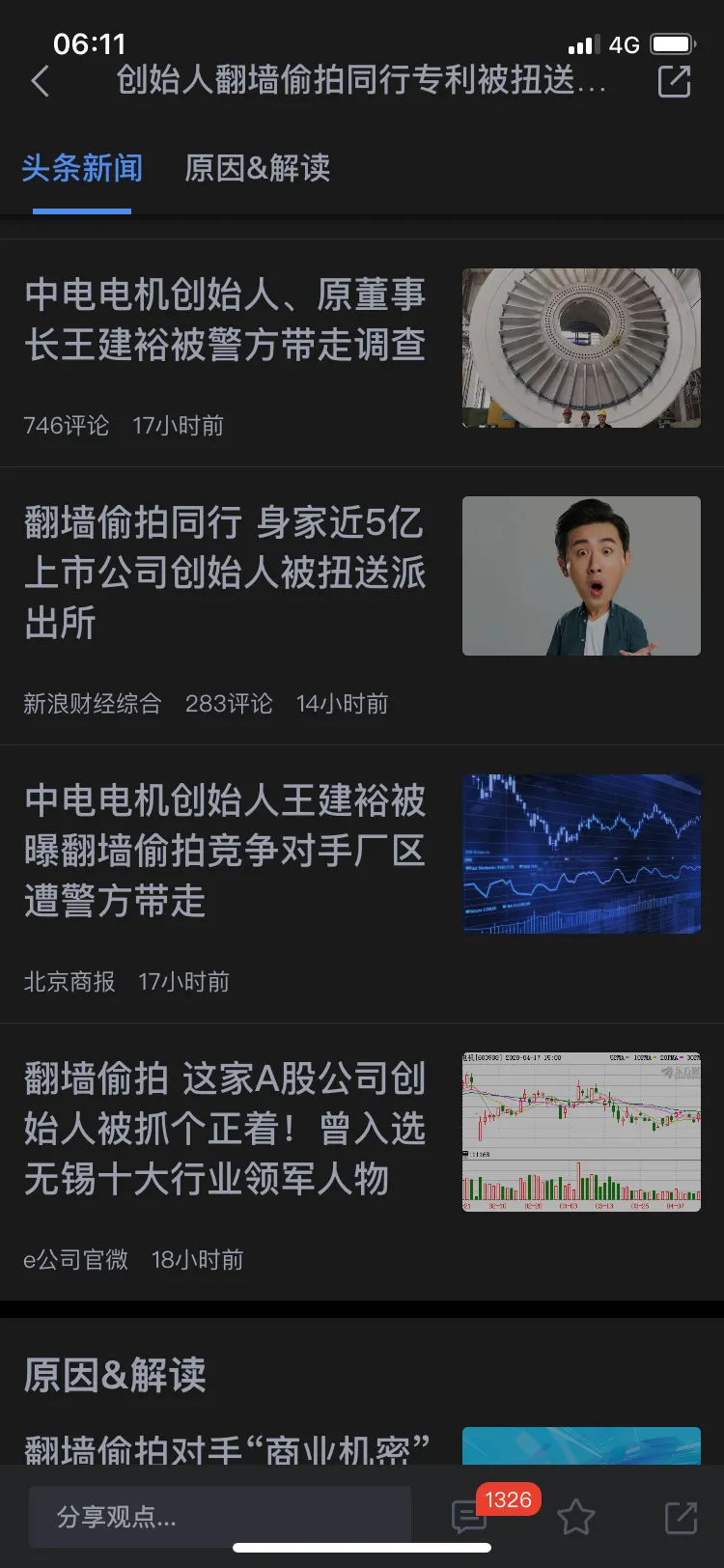Go back using the top-left arrow
Image resolution: width=724 pixels, height=1568 pixels.
[x=41, y=82]
